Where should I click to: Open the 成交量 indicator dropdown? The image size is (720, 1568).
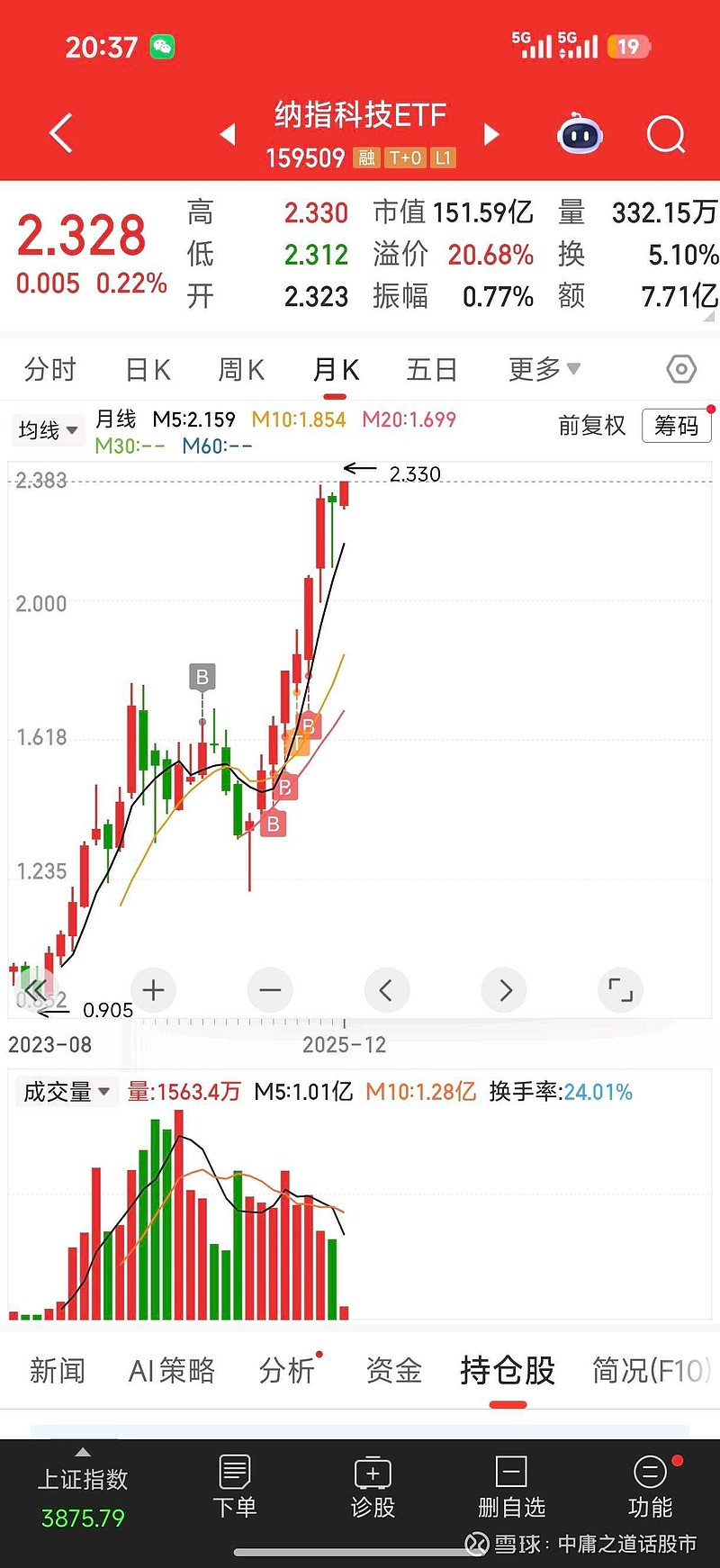[x=66, y=1091]
